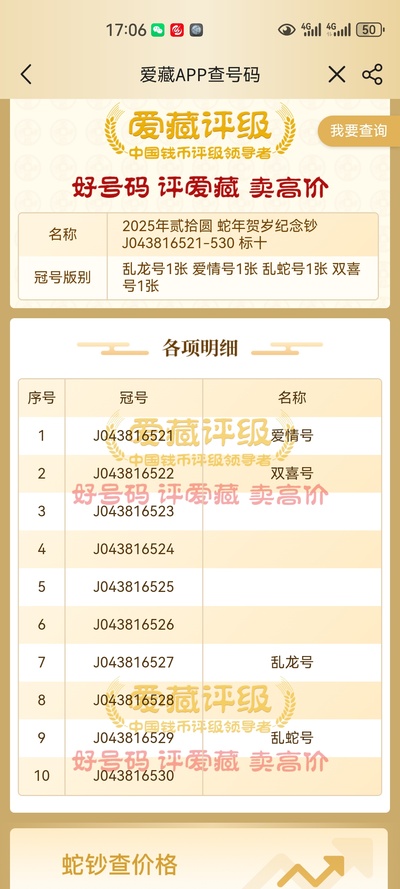The height and width of the screenshot is (889, 400).
Task: Close the 爱藏APP查号码 page
Action: point(337,74)
